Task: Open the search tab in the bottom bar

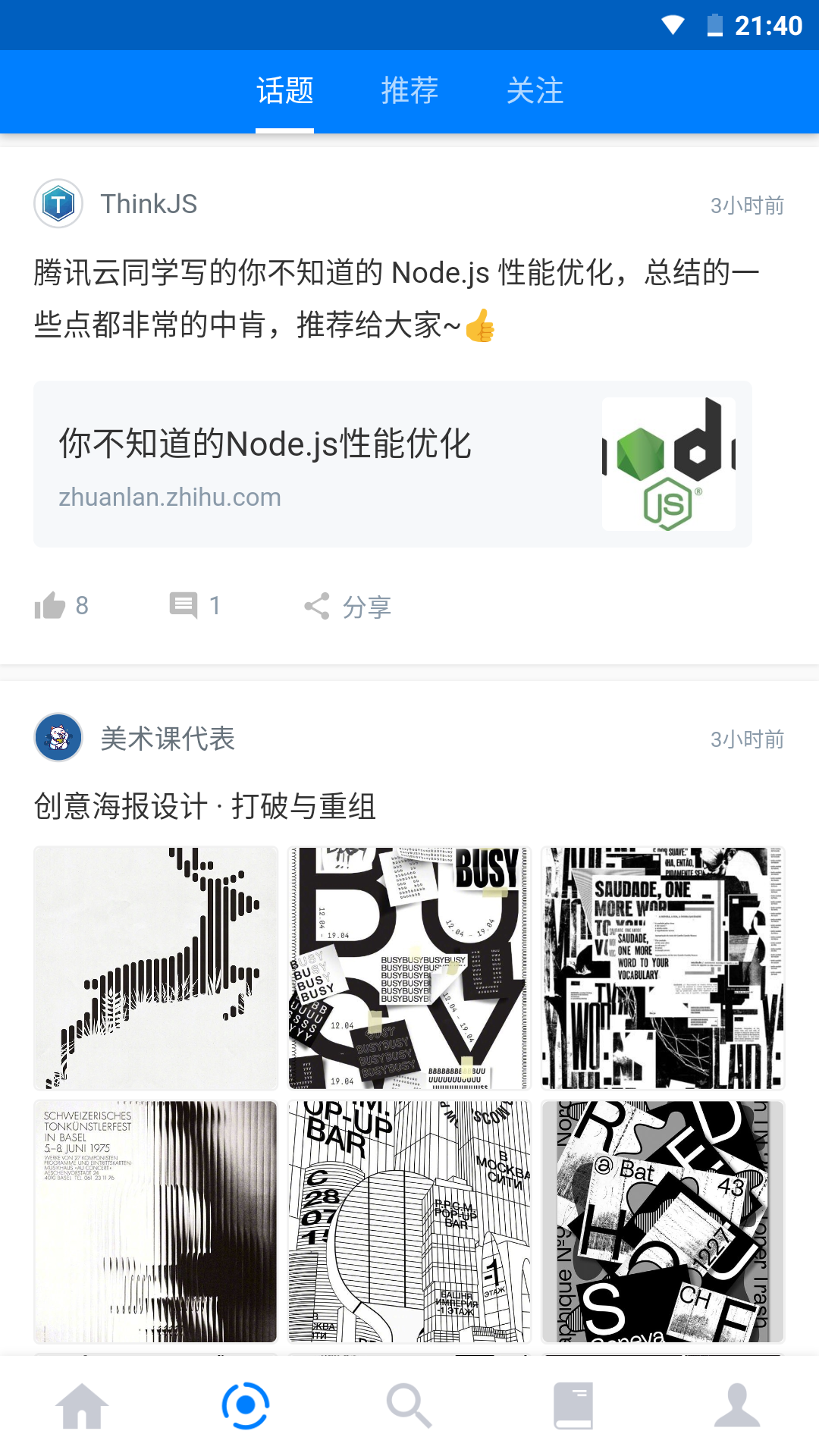Action: point(409,1405)
